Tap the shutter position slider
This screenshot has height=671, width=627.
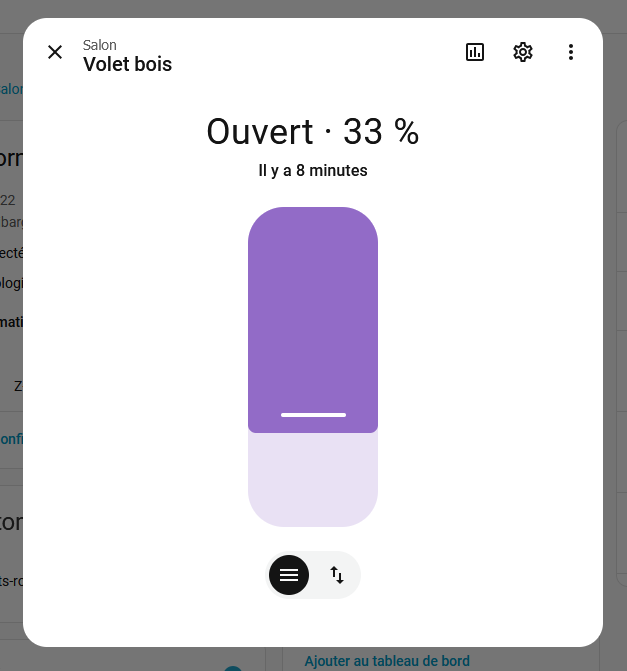coord(313,366)
